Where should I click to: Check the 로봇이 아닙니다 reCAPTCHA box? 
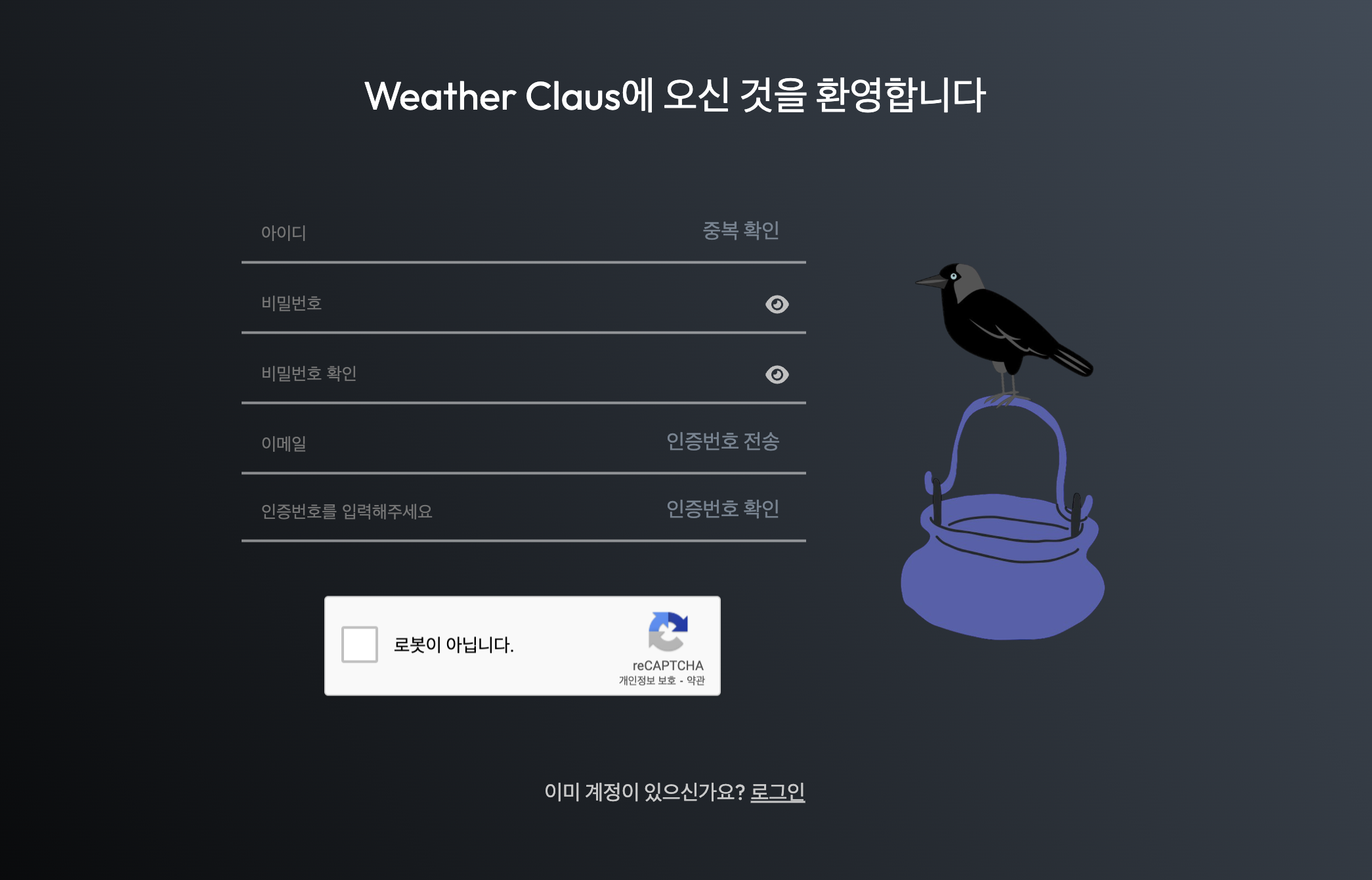coord(360,644)
